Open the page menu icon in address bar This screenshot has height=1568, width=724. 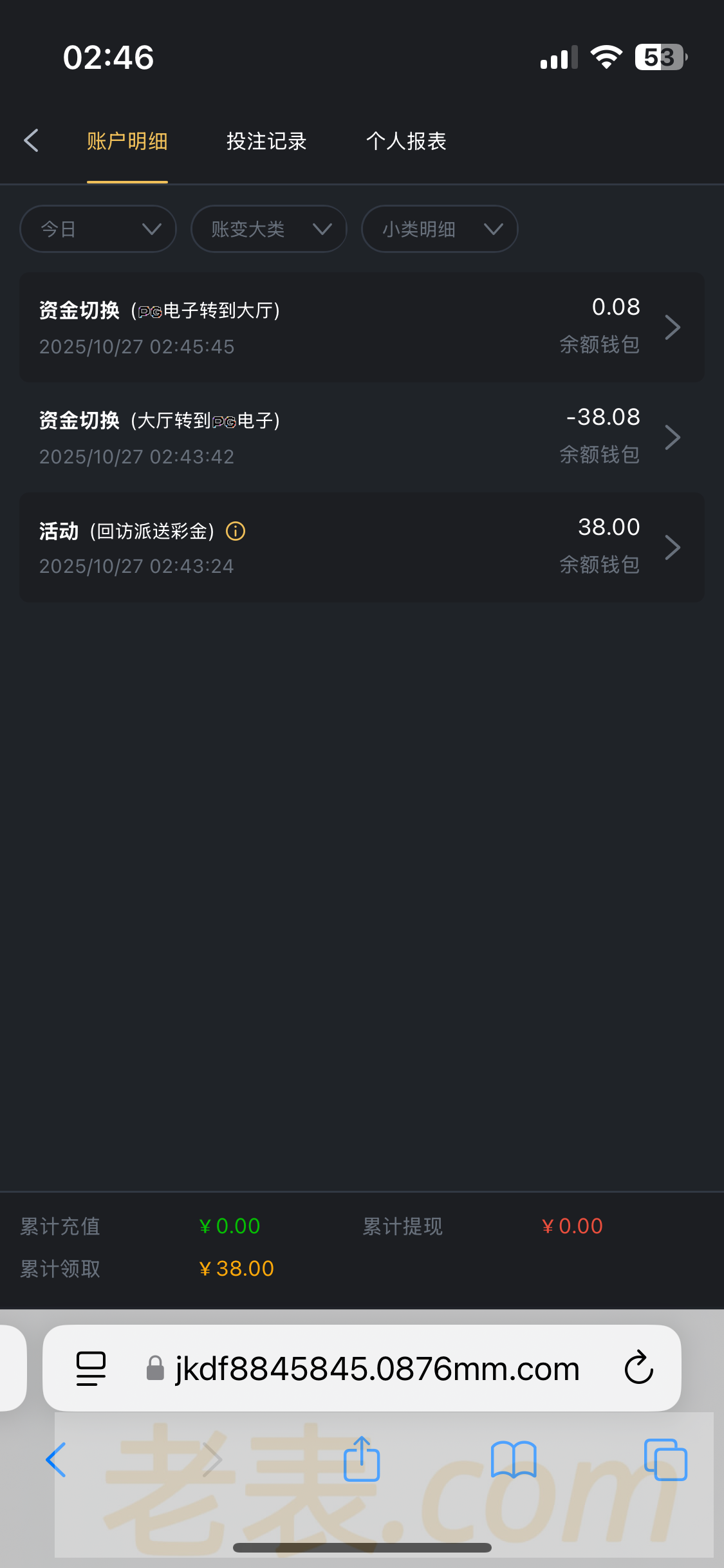pyautogui.click(x=91, y=1368)
